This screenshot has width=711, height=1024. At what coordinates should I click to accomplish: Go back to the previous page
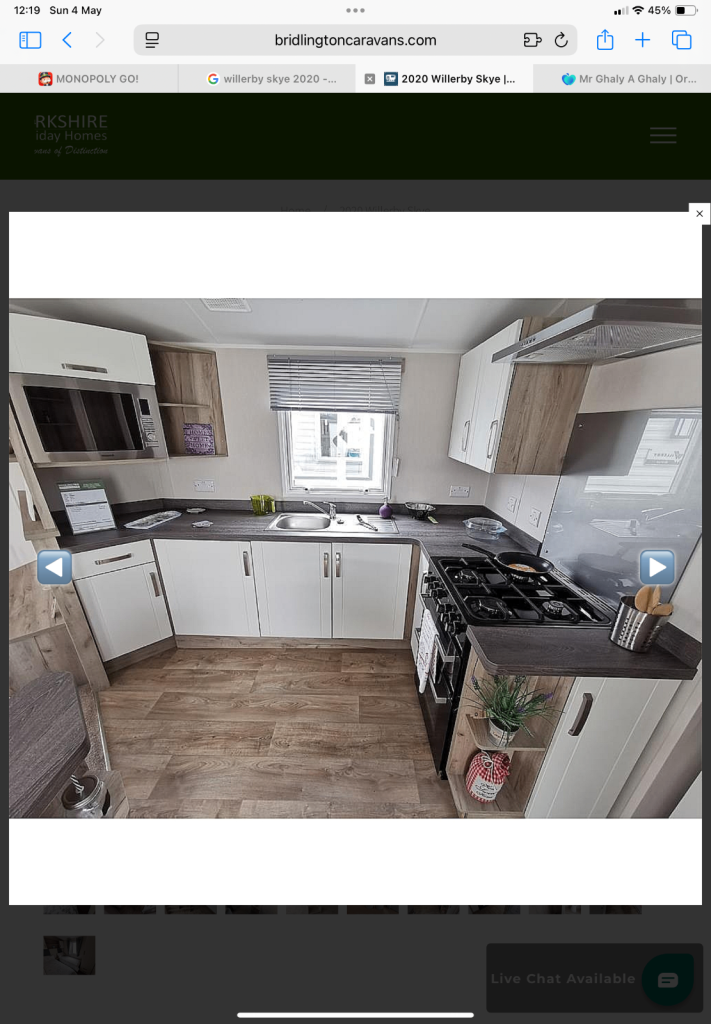(x=67, y=40)
